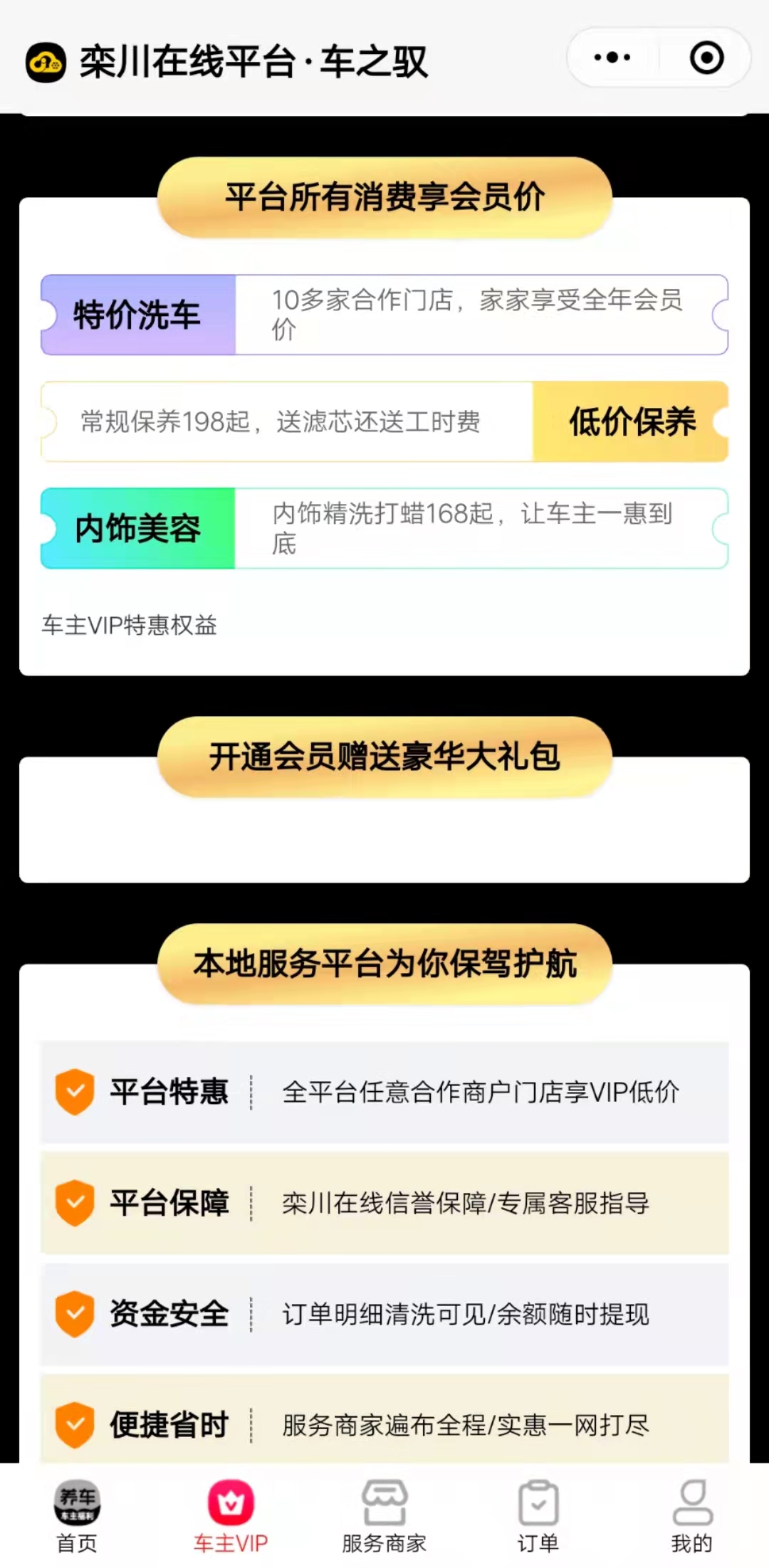Open the 内饰美容 coupon card

(384, 528)
